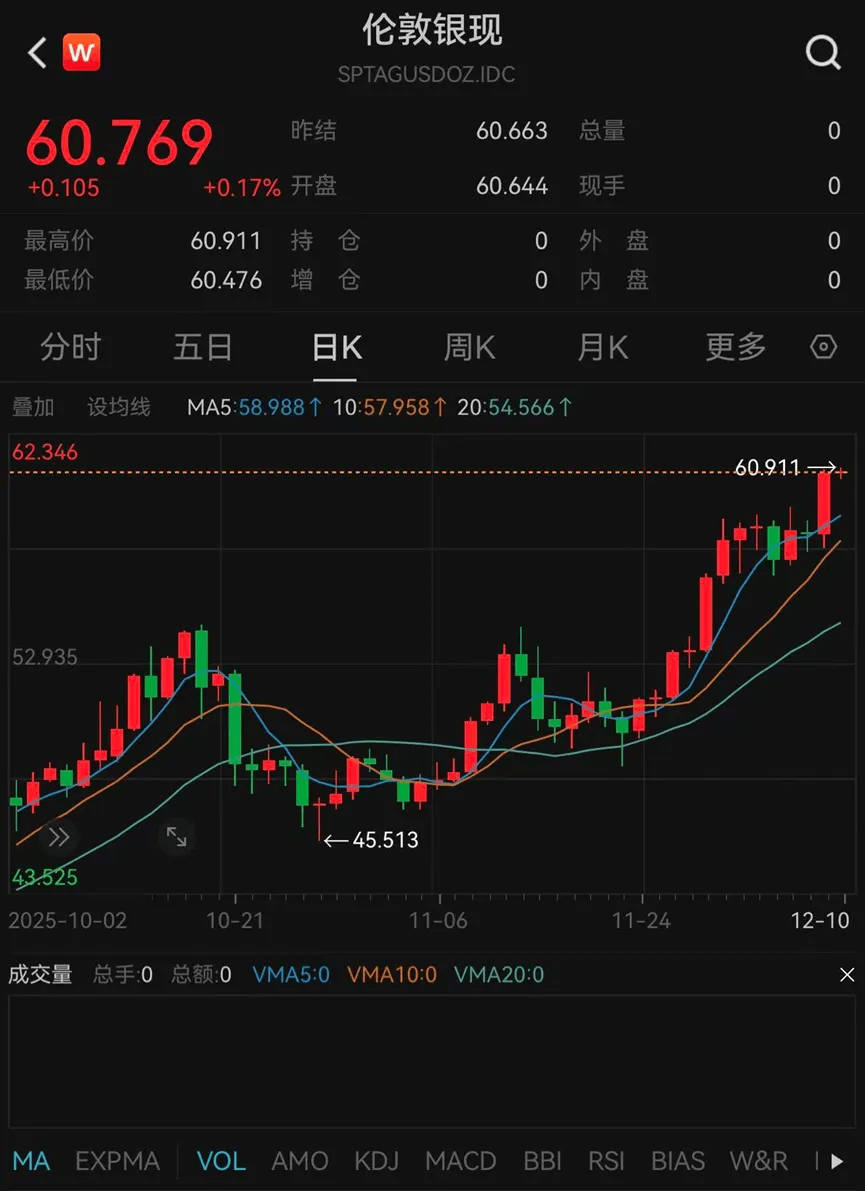Open the search magnifier icon
This screenshot has height=1191, width=865.
click(x=823, y=53)
